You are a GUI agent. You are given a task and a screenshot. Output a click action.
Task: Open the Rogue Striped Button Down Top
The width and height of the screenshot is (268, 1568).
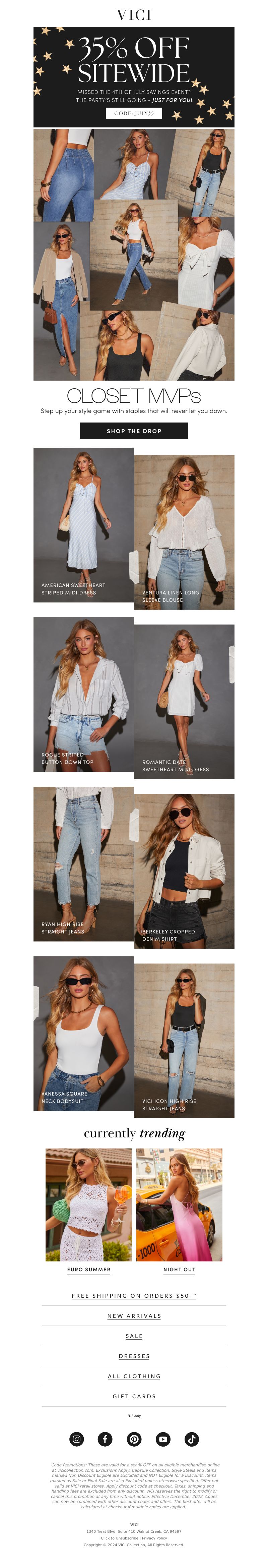(83, 694)
